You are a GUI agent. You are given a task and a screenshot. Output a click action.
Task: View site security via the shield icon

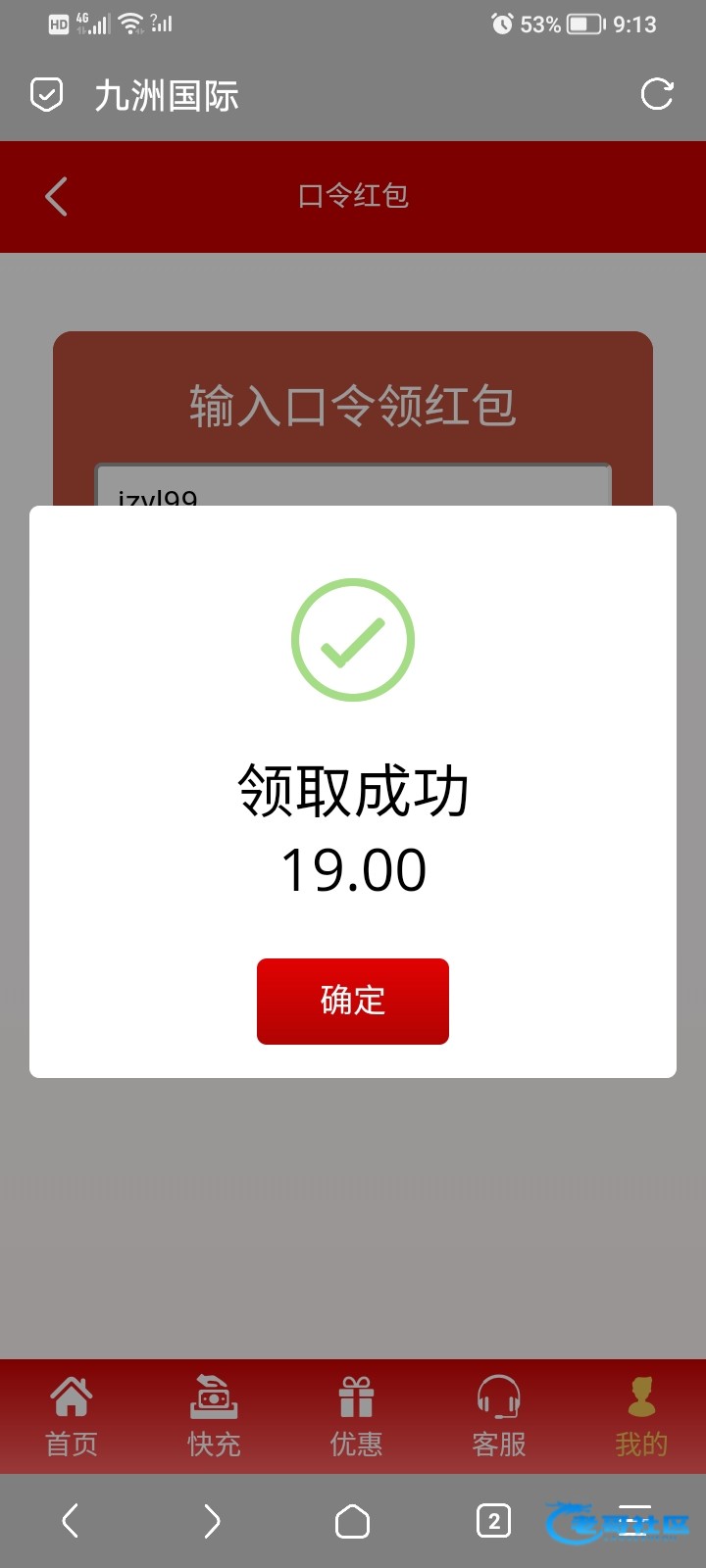tap(46, 95)
